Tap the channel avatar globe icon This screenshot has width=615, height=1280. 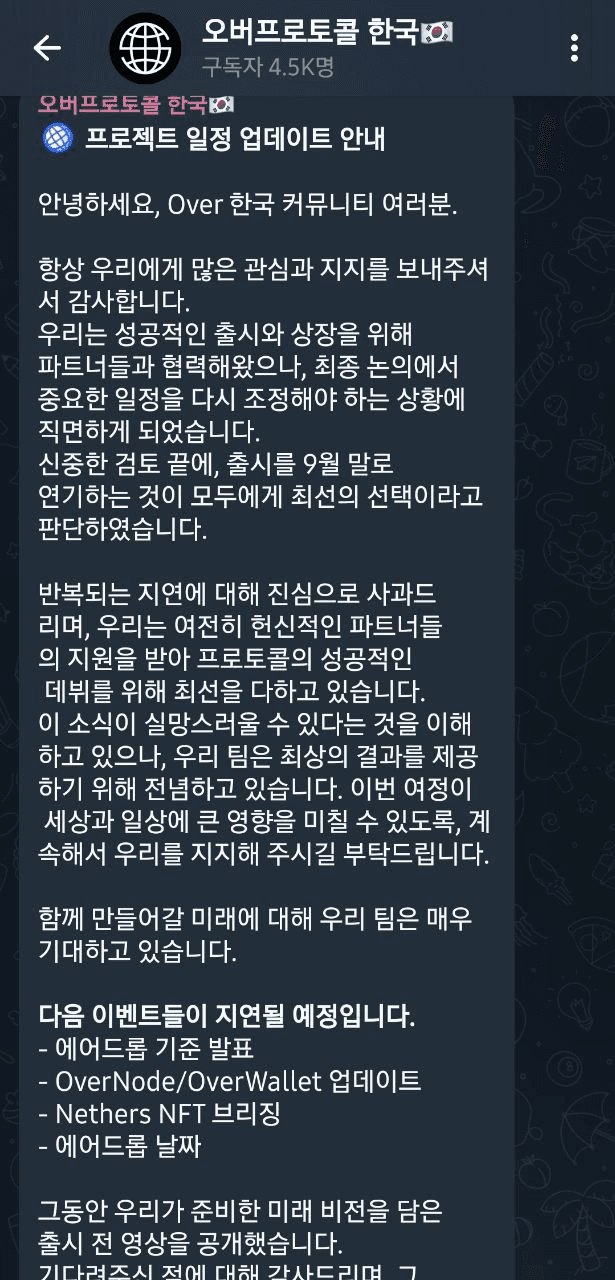tap(145, 48)
